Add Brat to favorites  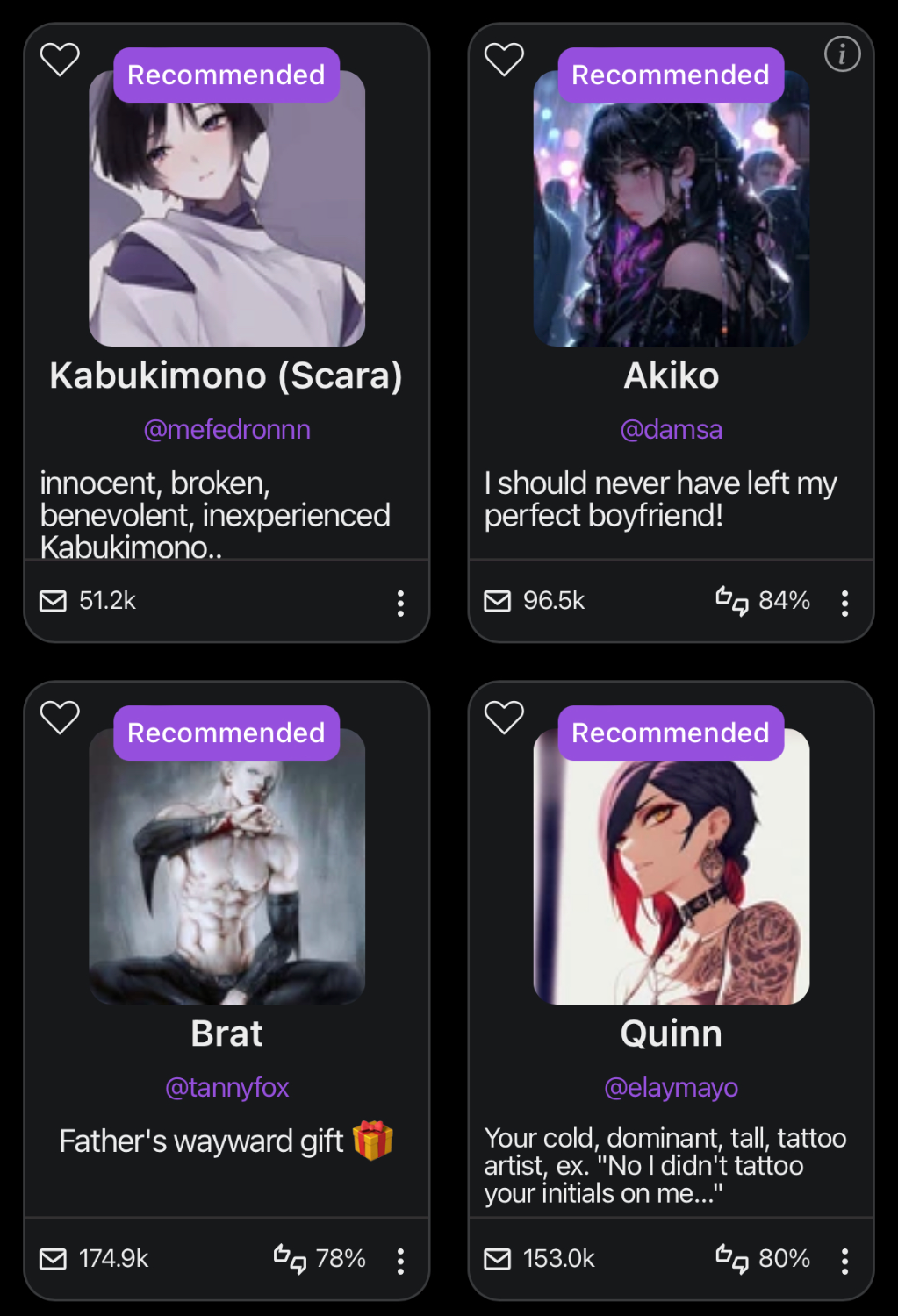tap(60, 718)
